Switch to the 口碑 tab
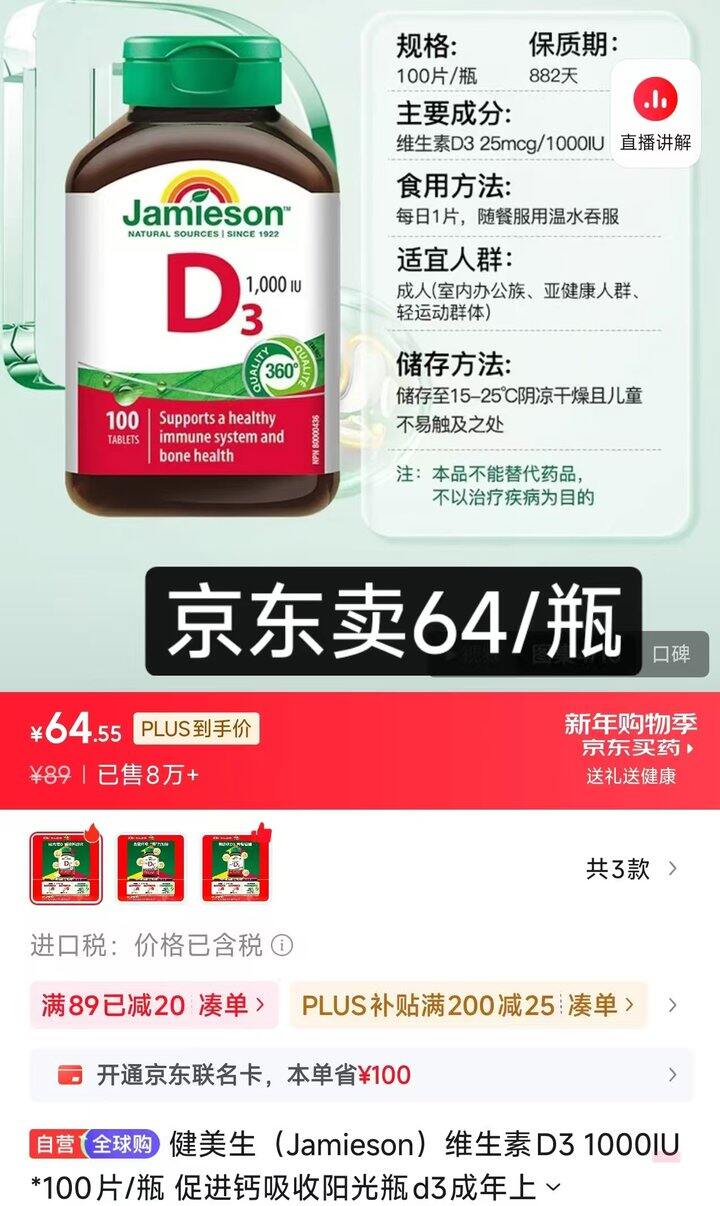The width and height of the screenshot is (720, 1206). tap(671, 654)
